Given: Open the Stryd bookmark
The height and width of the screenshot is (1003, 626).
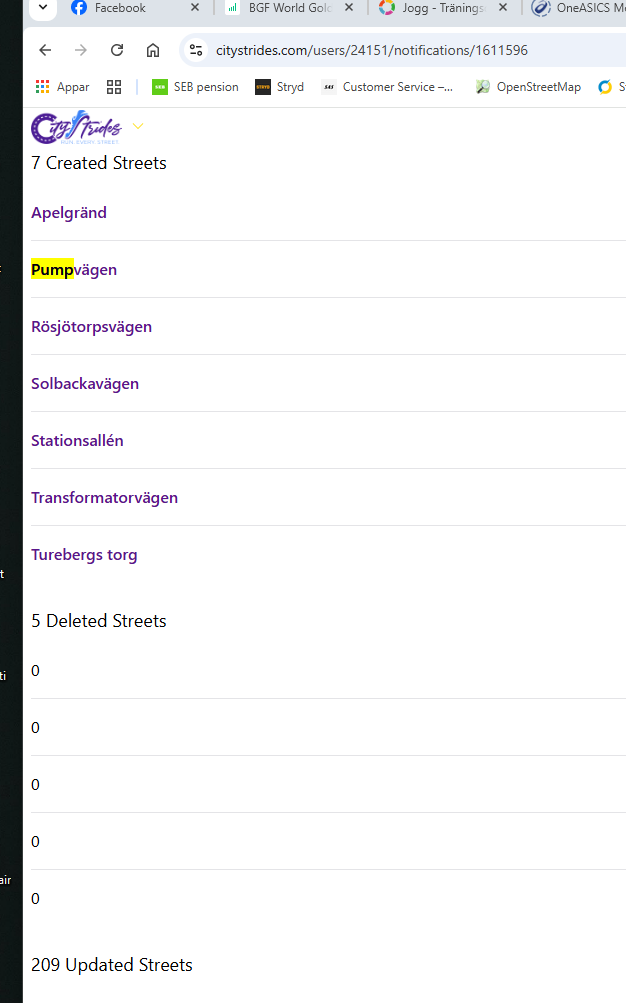Looking at the screenshot, I should [280, 87].
